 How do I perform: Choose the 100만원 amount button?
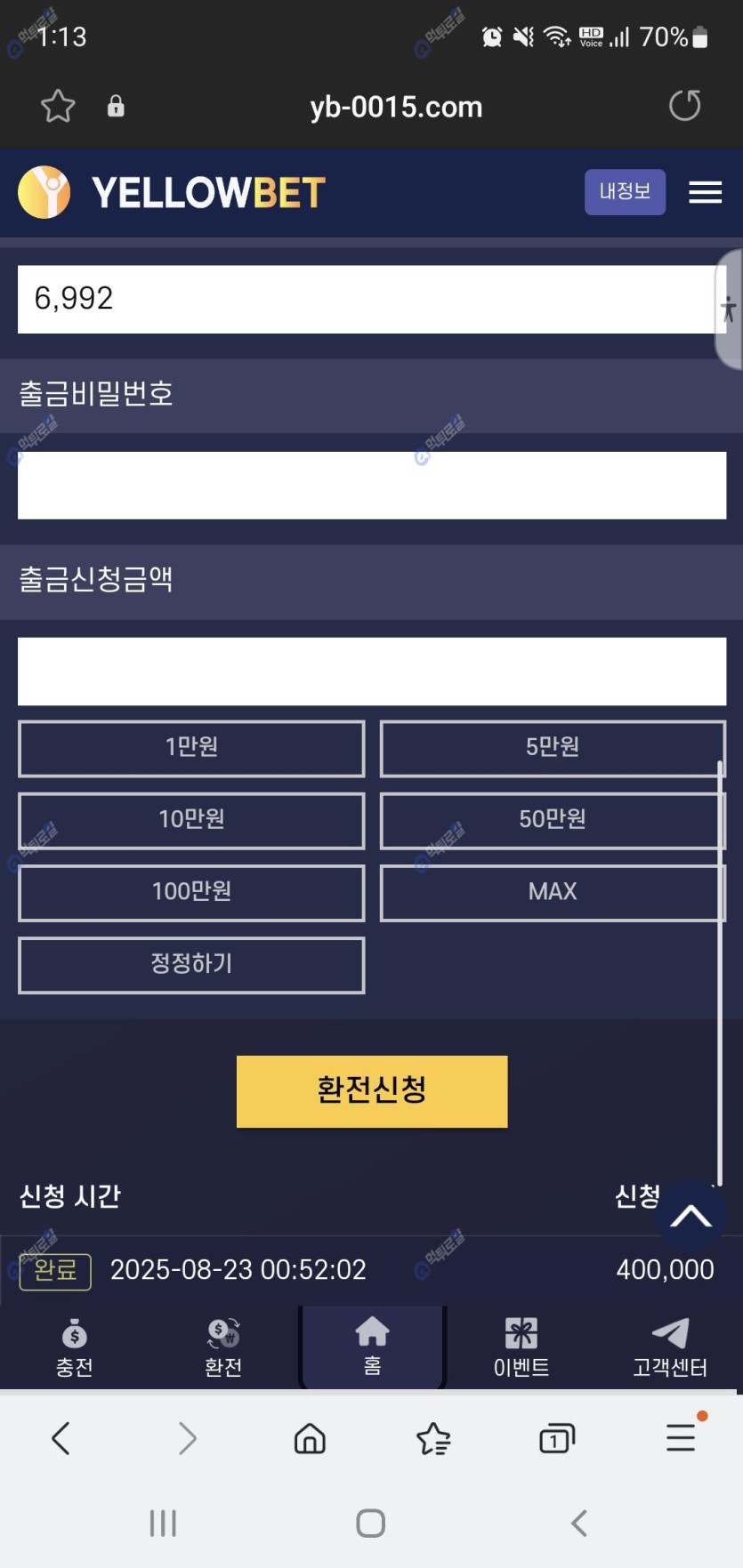coord(191,892)
